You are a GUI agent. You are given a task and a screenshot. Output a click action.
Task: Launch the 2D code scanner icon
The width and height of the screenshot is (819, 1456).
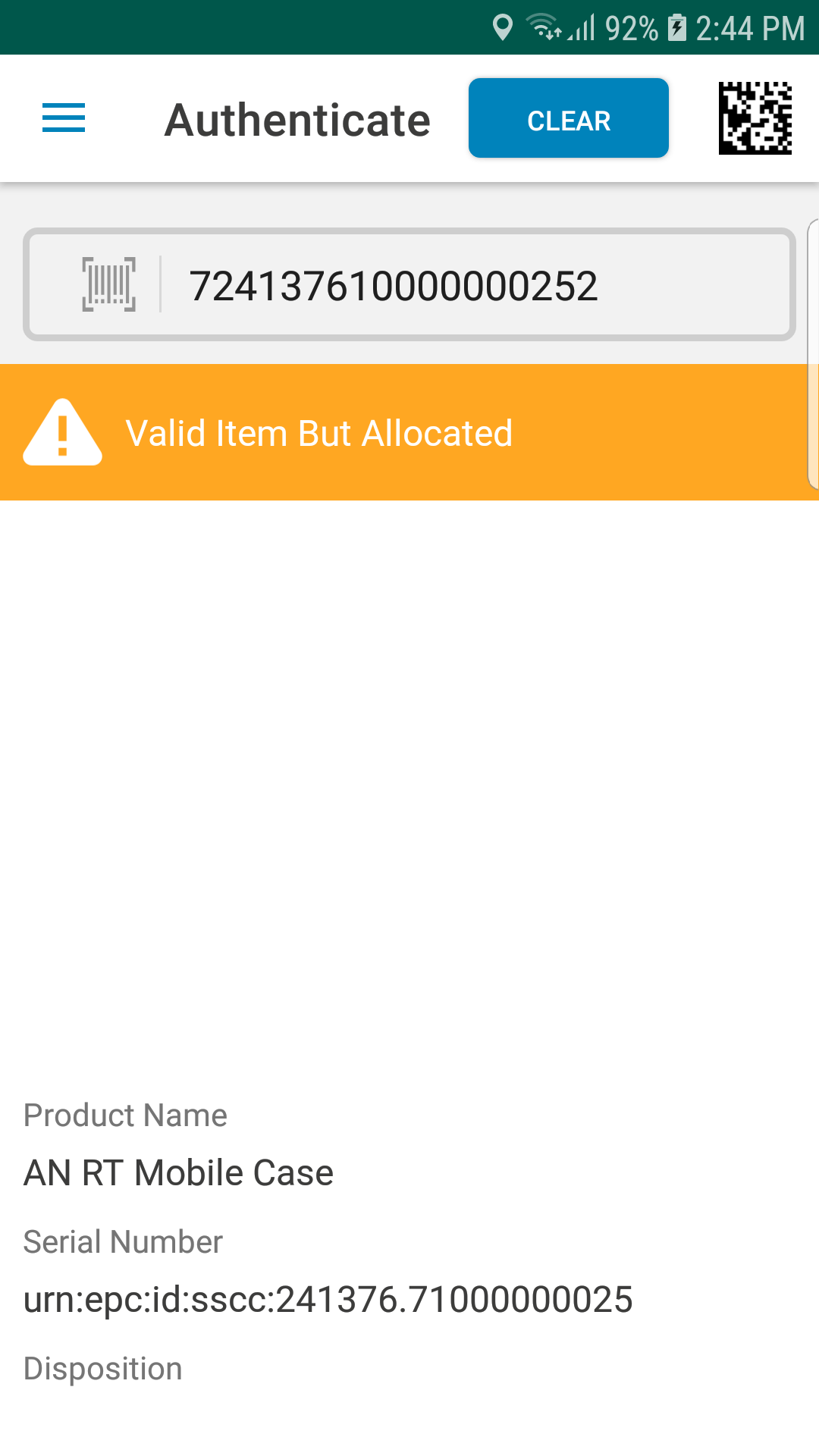[755, 118]
